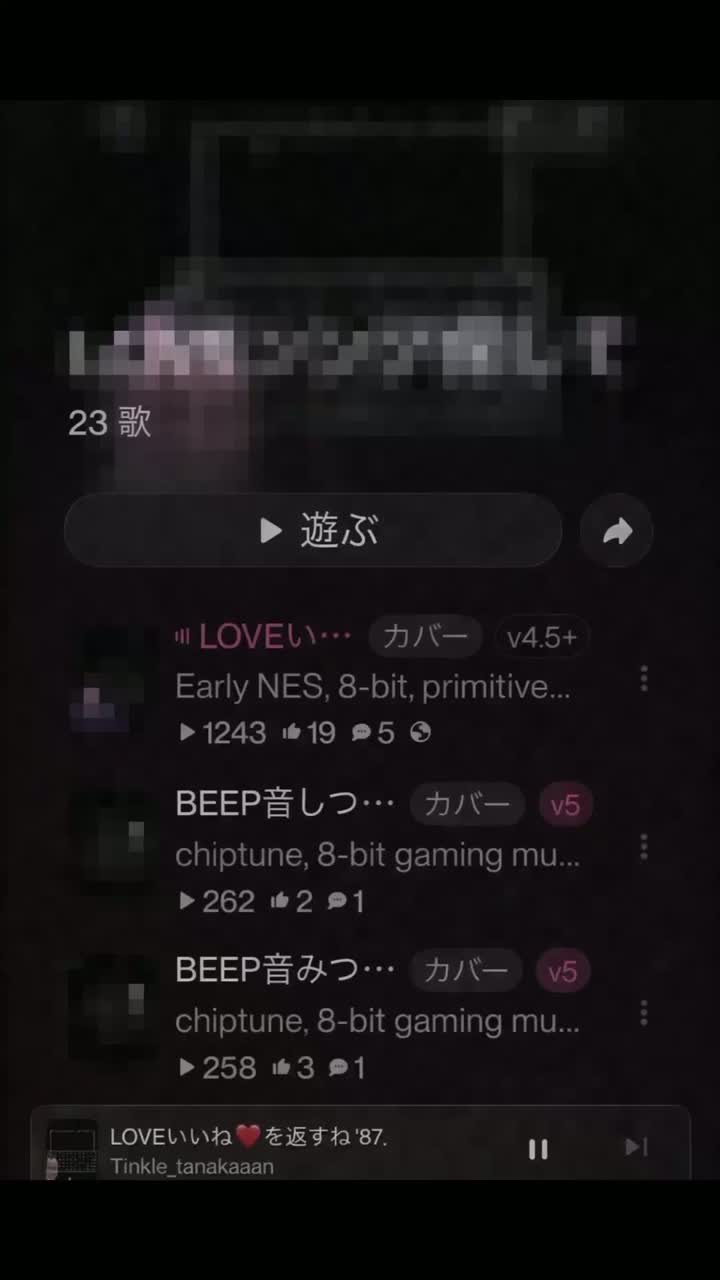Share this playlist via the arrow icon
Image resolution: width=720 pixels, height=1280 pixels.
coord(617,531)
